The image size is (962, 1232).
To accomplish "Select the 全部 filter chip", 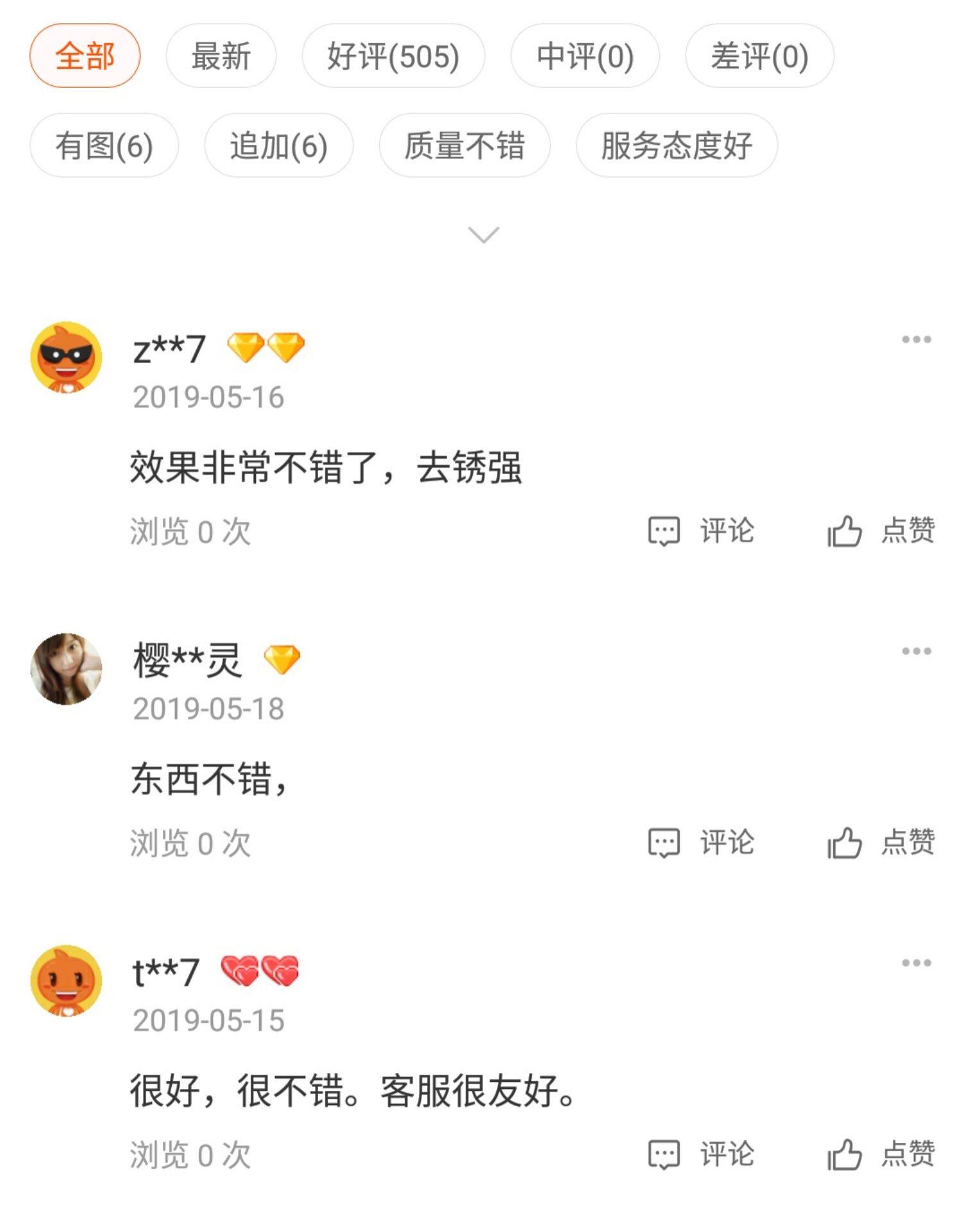I will (x=85, y=56).
